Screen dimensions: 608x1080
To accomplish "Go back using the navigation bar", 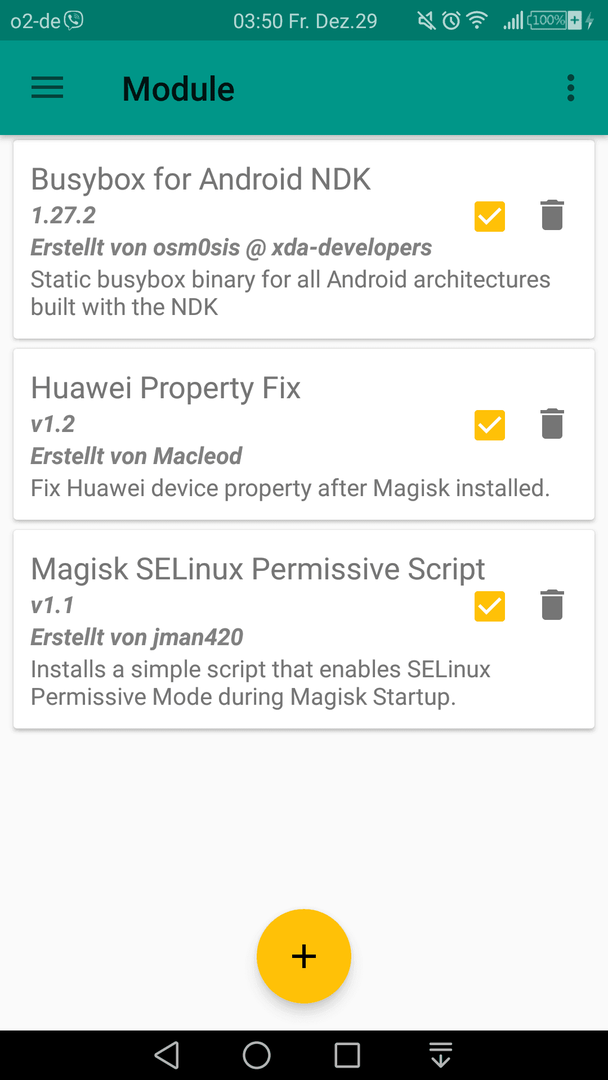I will pyautogui.click(x=167, y=1055).
